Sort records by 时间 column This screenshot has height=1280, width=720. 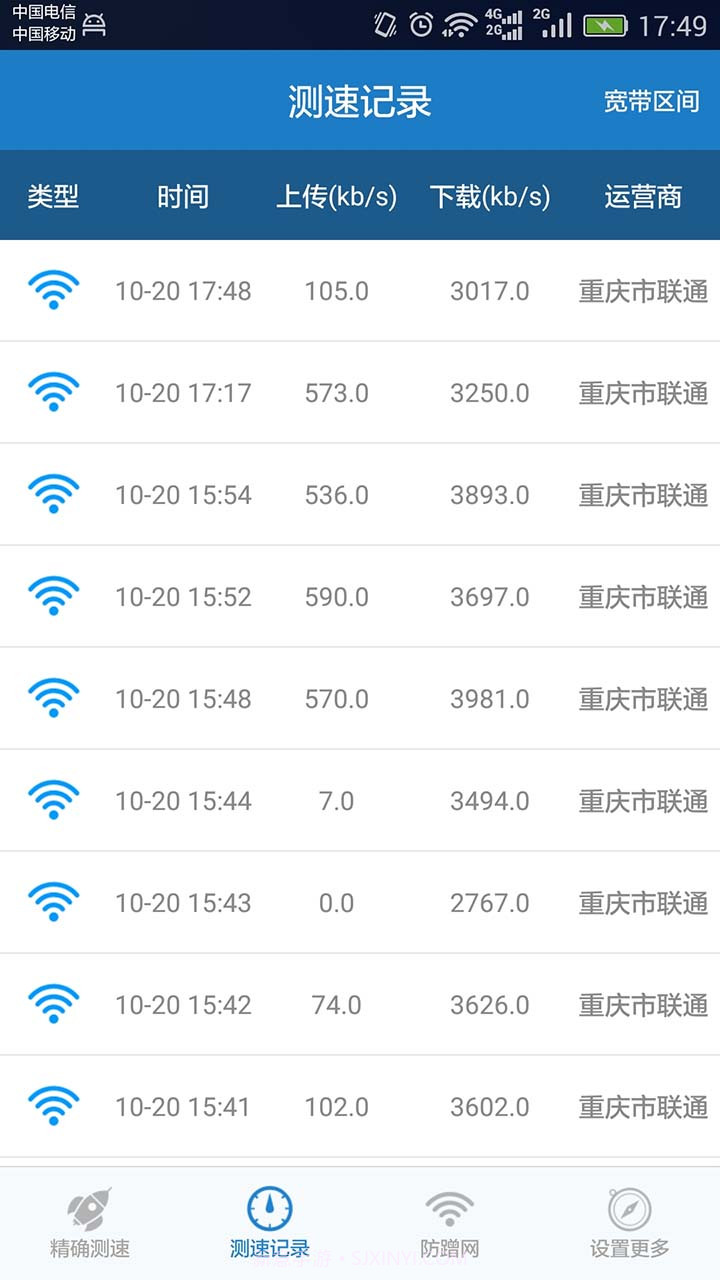tap(182, 196)
